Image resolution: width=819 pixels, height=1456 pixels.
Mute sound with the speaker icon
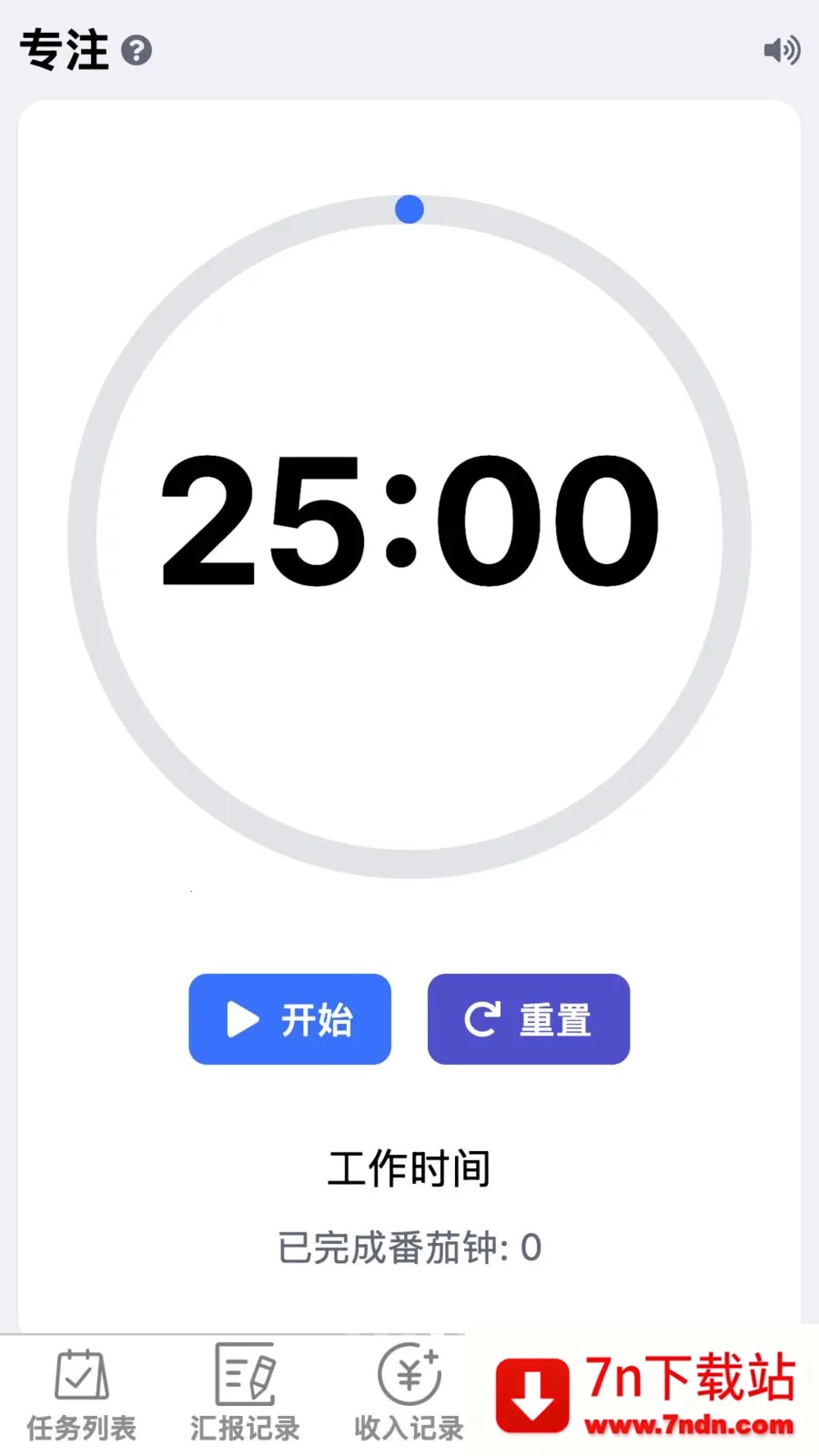(x=781, y=50)
